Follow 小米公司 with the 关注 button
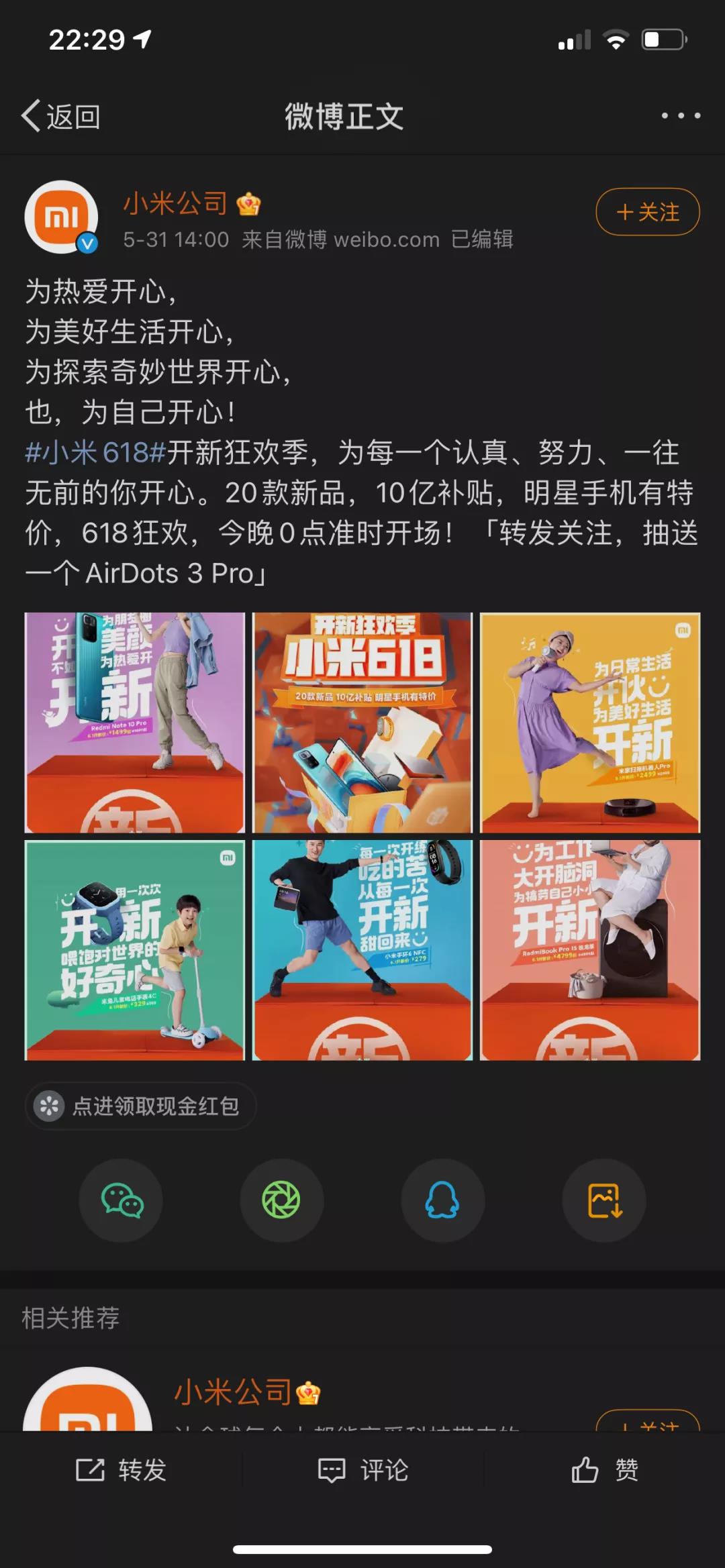Screen dimensions: 725x1568 pos(647,212)
